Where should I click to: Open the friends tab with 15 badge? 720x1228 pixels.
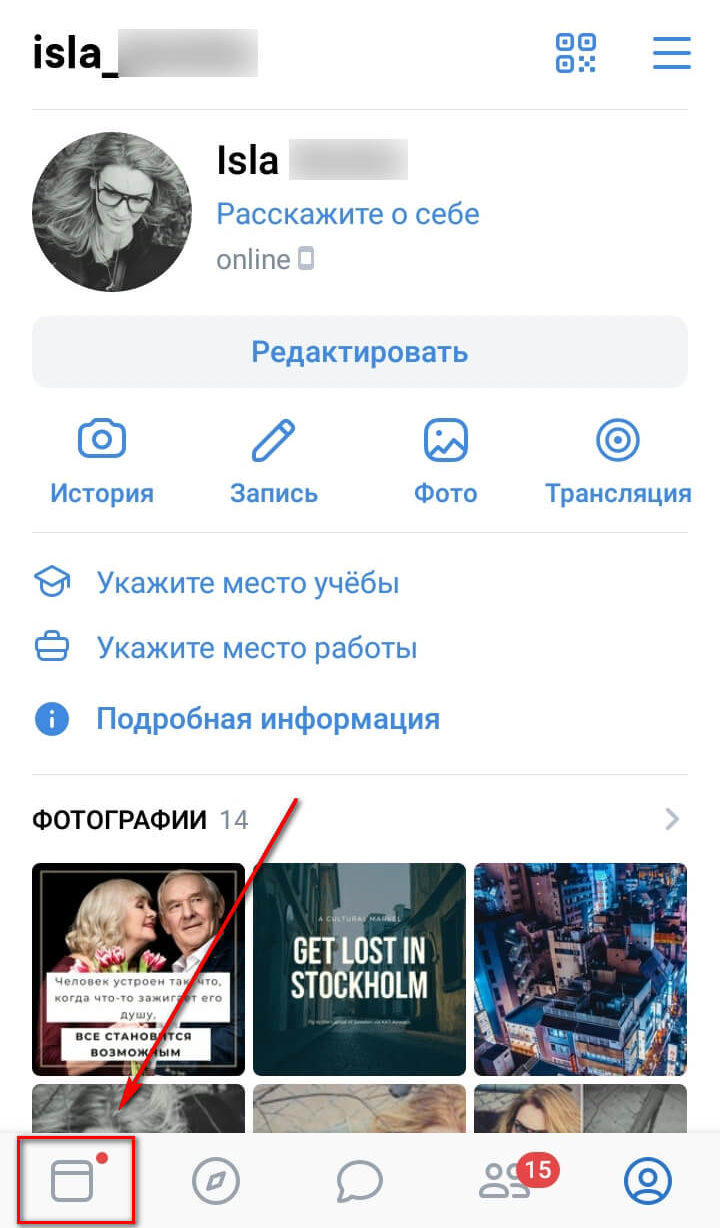[x=505, y=1181]
